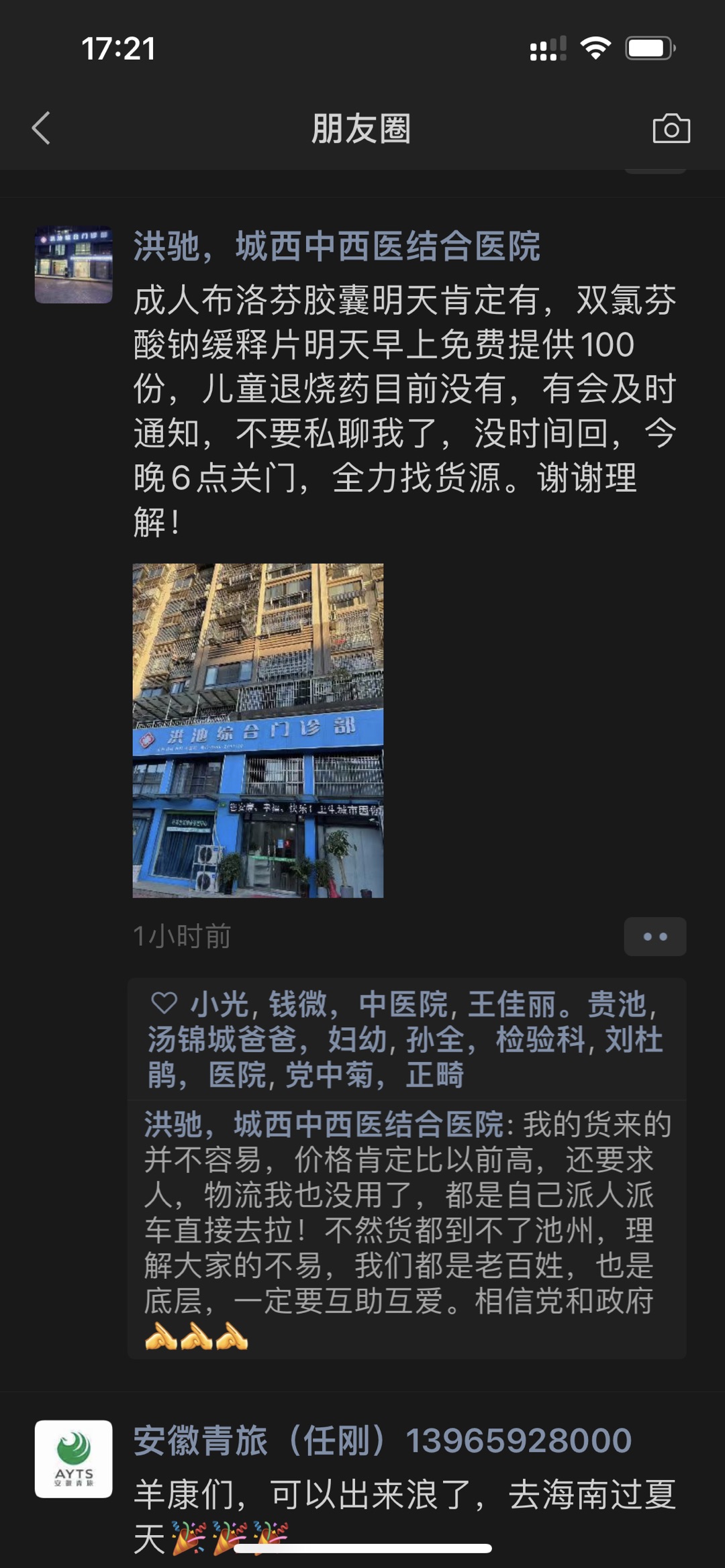
Task: View the 洪池综合门诊部 photo full screen
Action: 258,730
